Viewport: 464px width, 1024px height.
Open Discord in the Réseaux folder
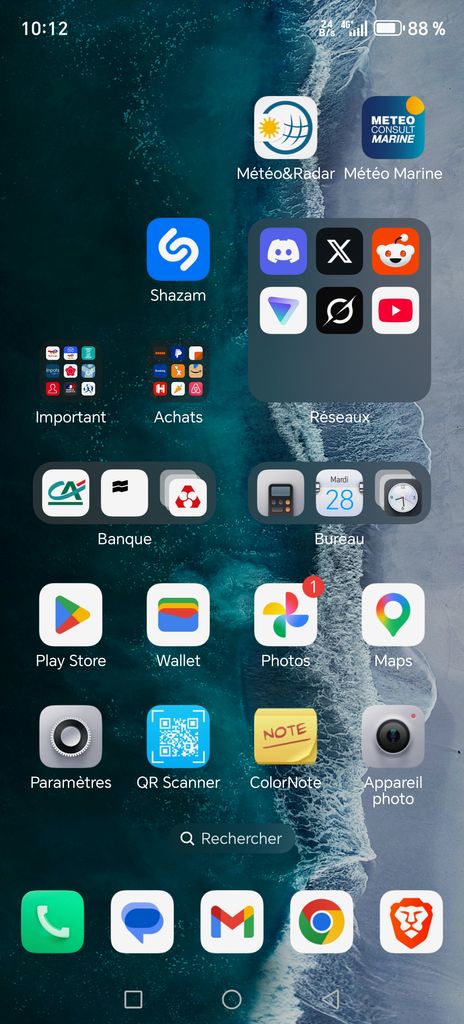click(283, 251)
